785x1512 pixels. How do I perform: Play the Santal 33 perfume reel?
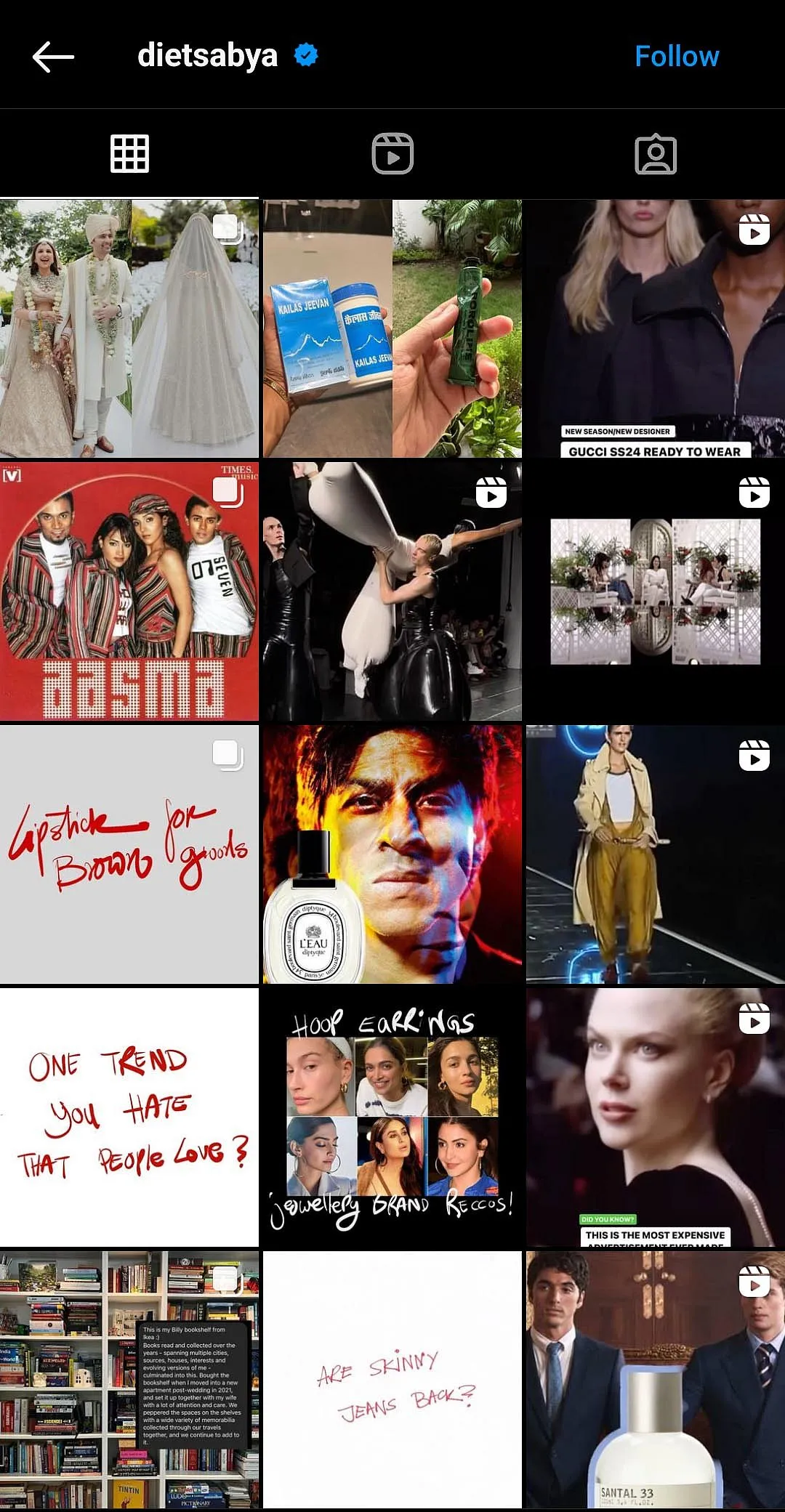coord(656,1379)
